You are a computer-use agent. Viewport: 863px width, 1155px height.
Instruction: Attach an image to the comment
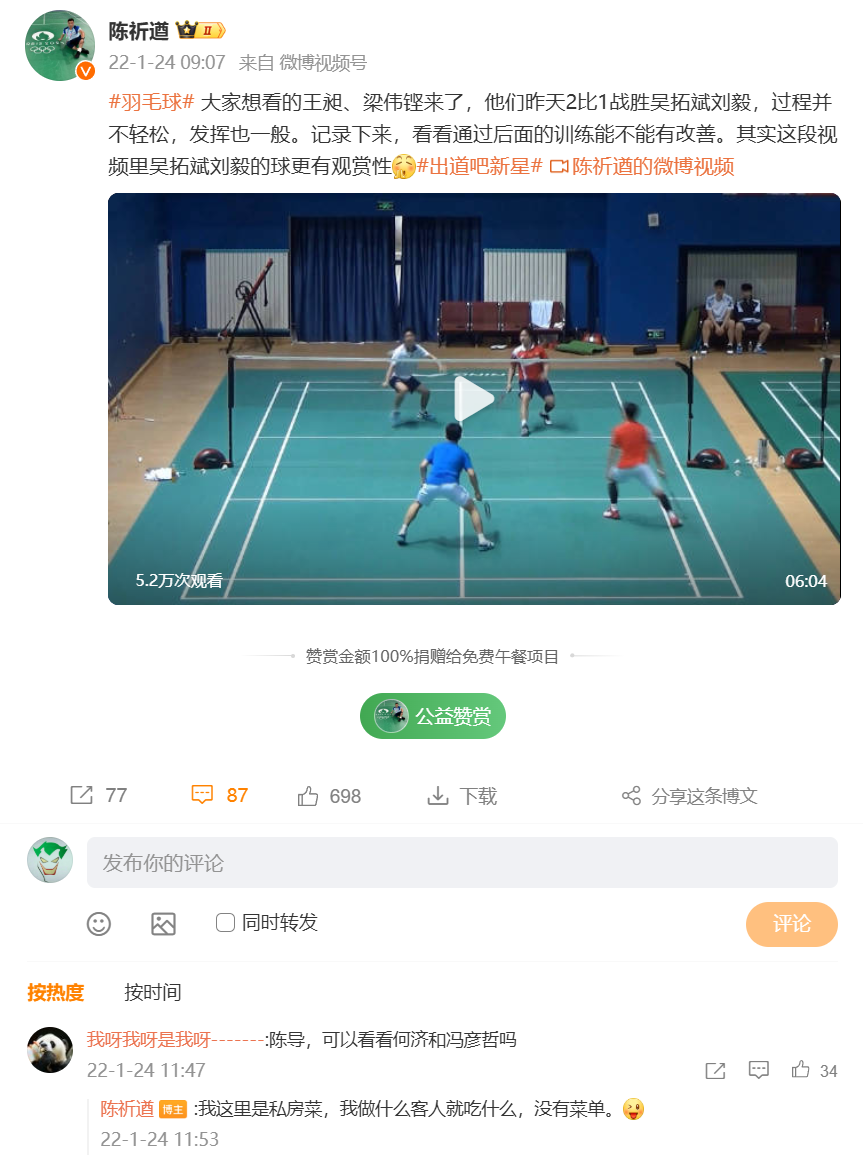coord(163,923)
